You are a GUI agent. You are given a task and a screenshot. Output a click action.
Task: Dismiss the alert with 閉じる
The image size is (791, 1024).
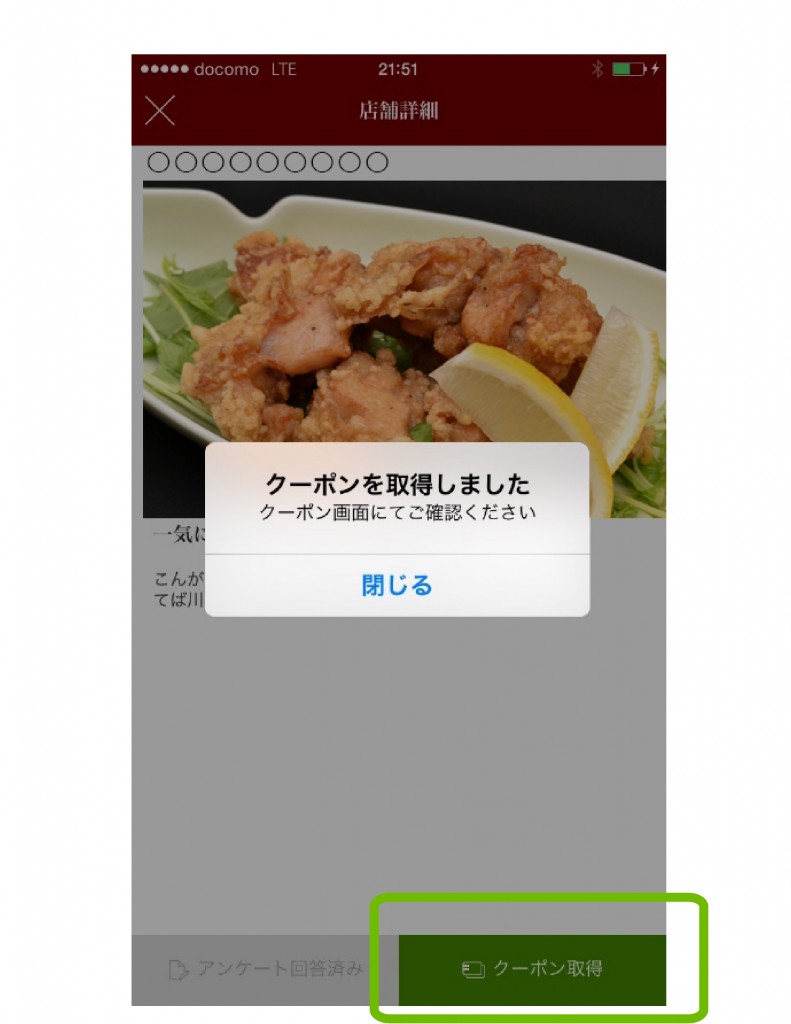(397, 586)
